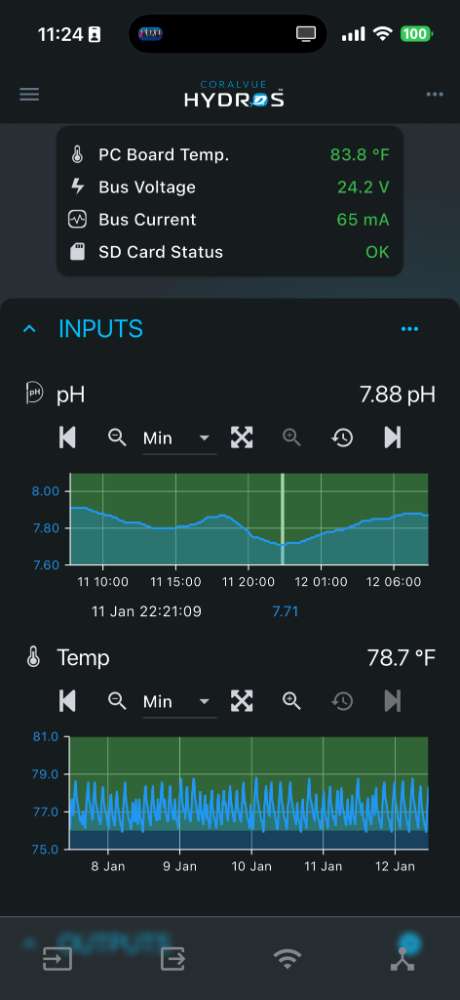Collapse the INPUTS section
The image size is (460, 1000).
click(x=29, y=329)
